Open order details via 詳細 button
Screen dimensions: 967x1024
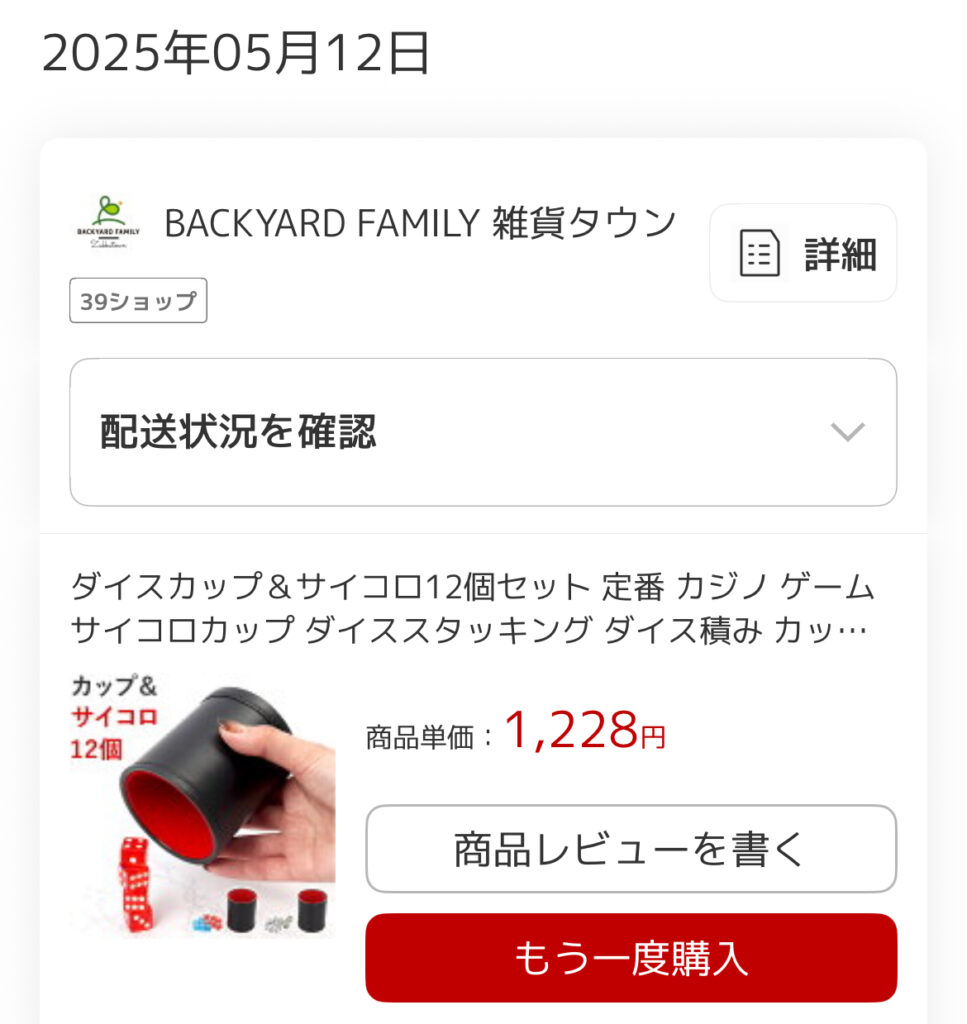coord(803,253)
